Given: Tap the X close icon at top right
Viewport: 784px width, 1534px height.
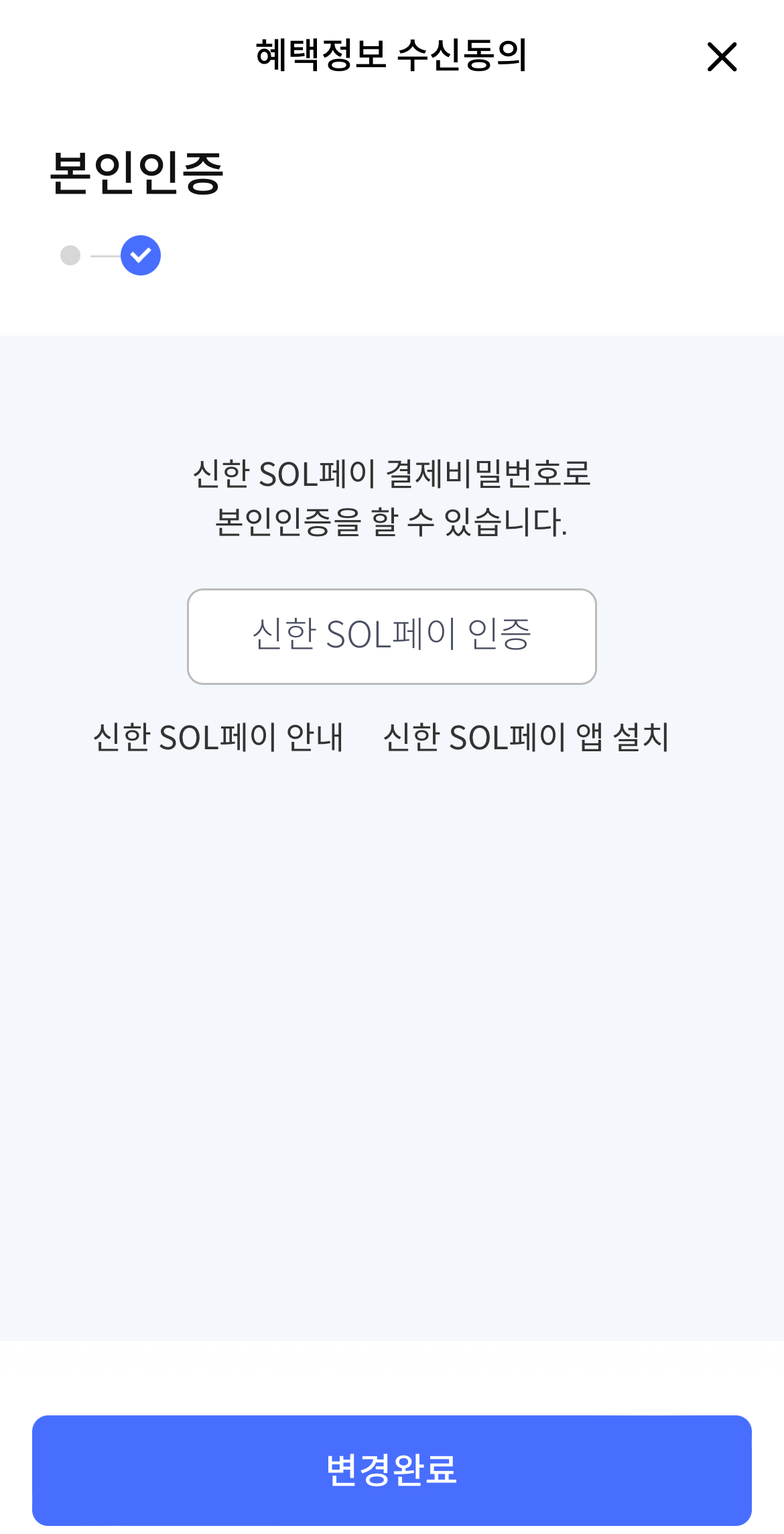Looking at the screenshot, I should [722, 58].
